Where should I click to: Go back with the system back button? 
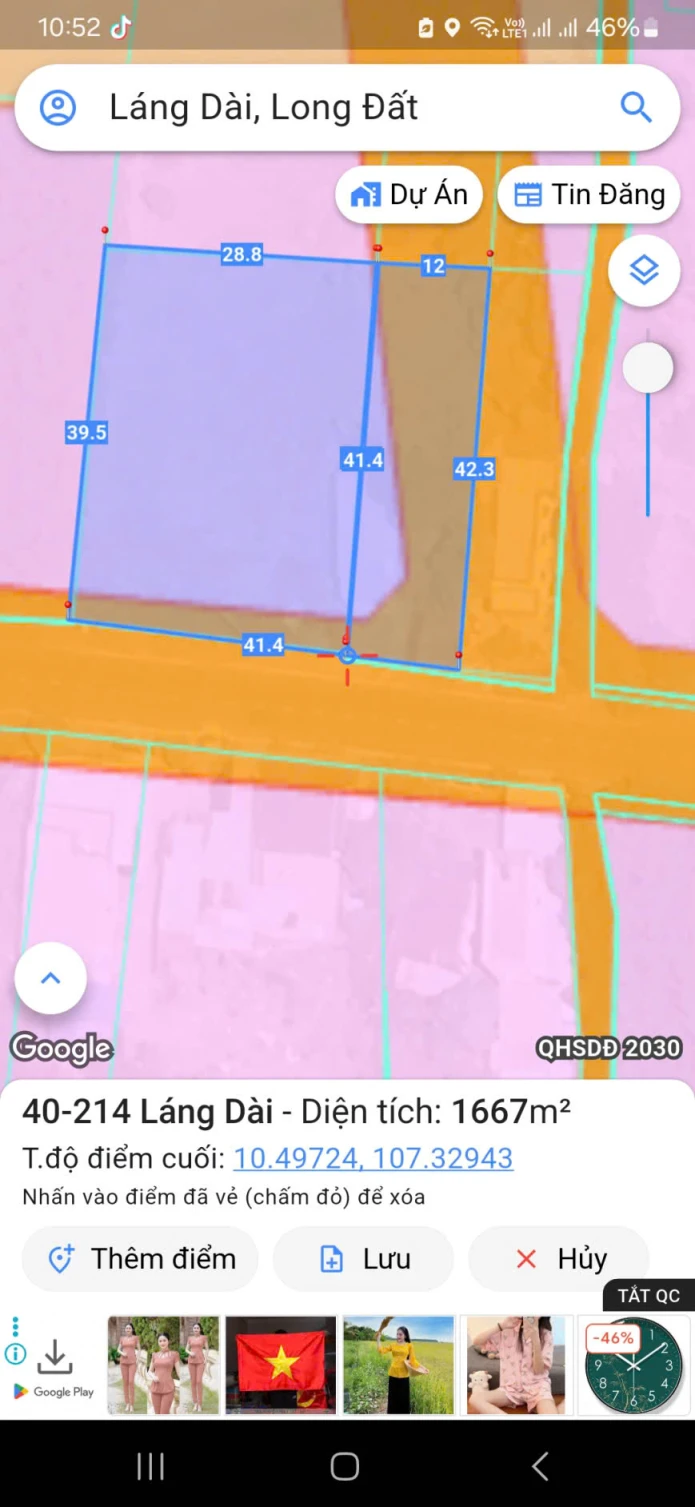coord(540,1467)
